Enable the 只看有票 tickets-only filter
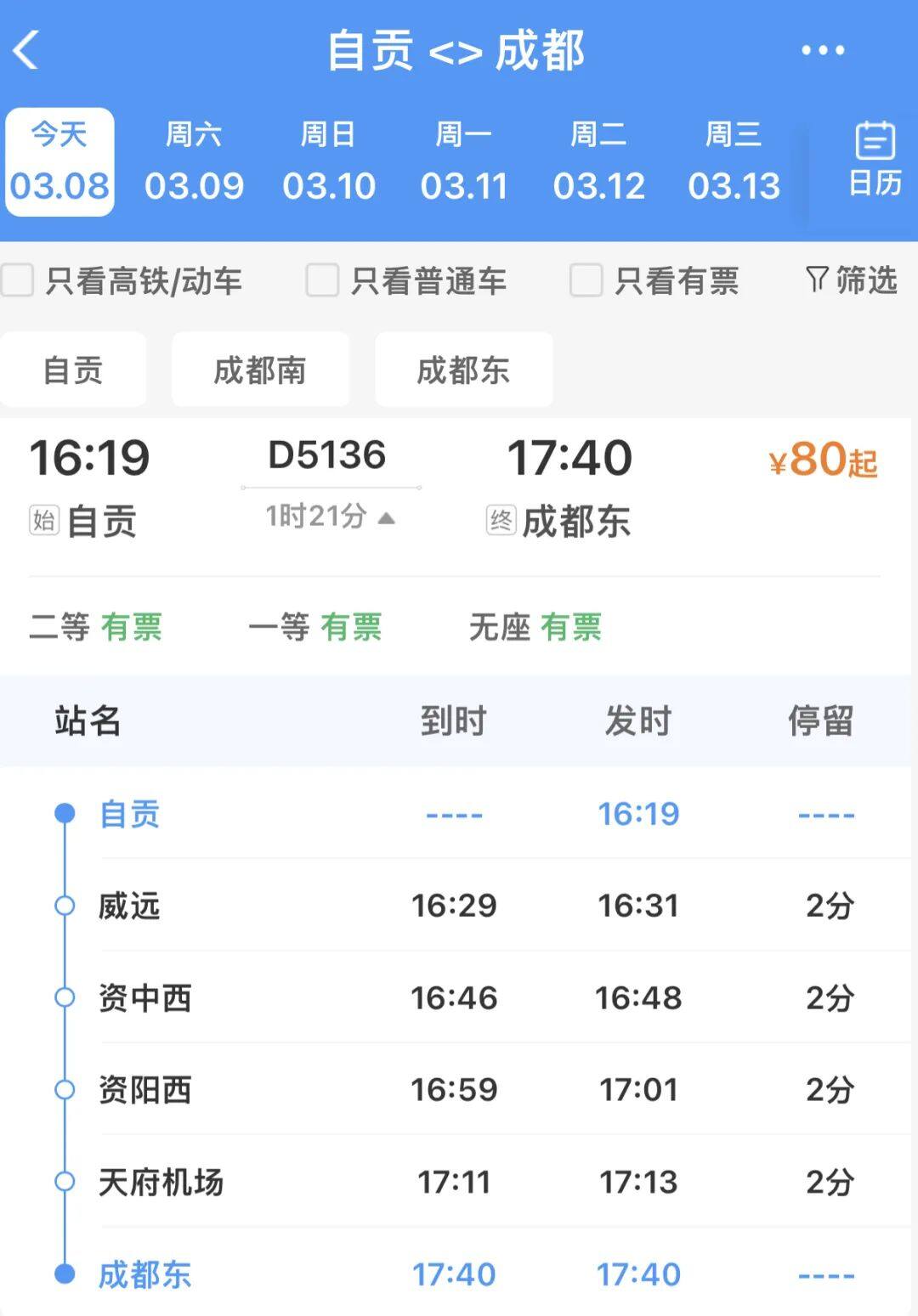The width and height of the screenshot is (918, 1316). [x=585, y=280]
